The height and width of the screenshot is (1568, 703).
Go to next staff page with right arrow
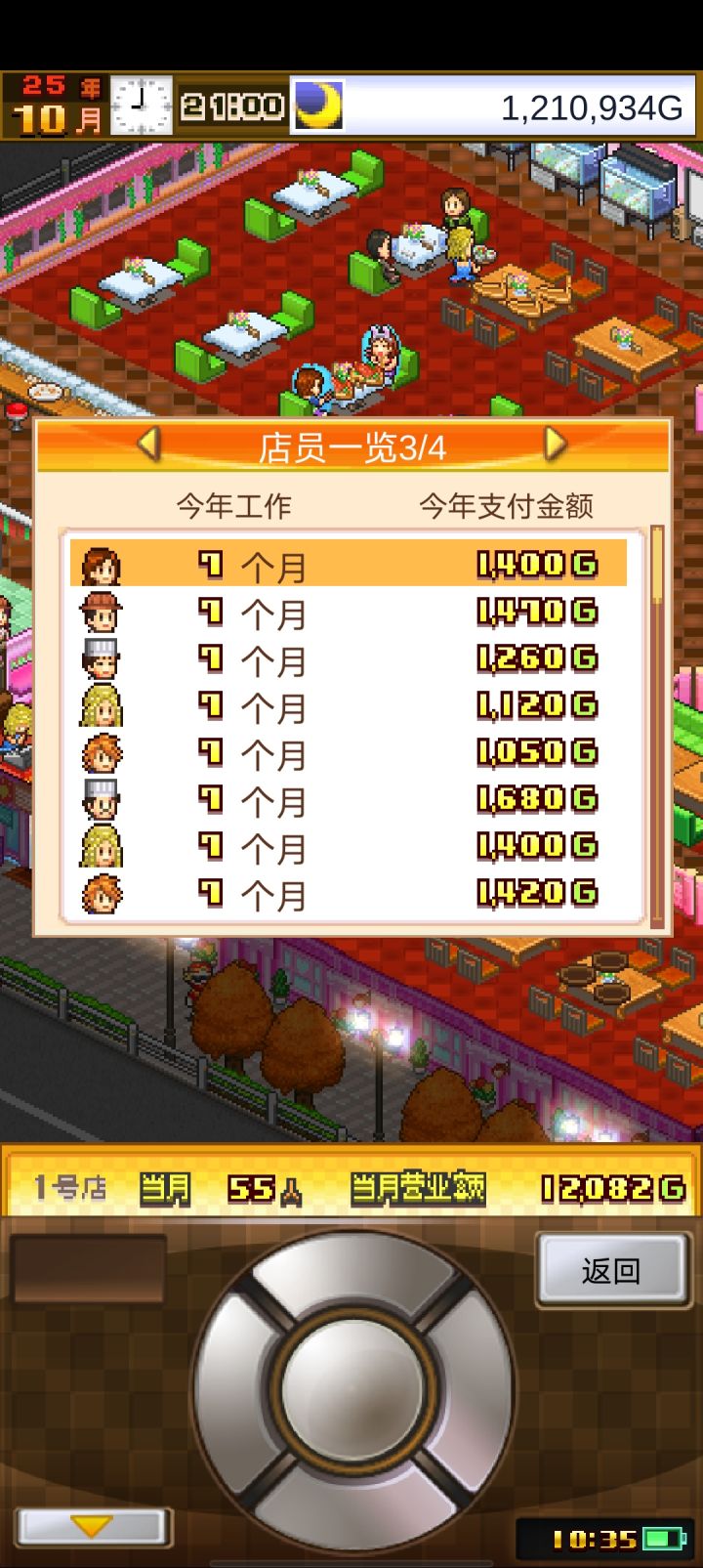pos(555,445)
